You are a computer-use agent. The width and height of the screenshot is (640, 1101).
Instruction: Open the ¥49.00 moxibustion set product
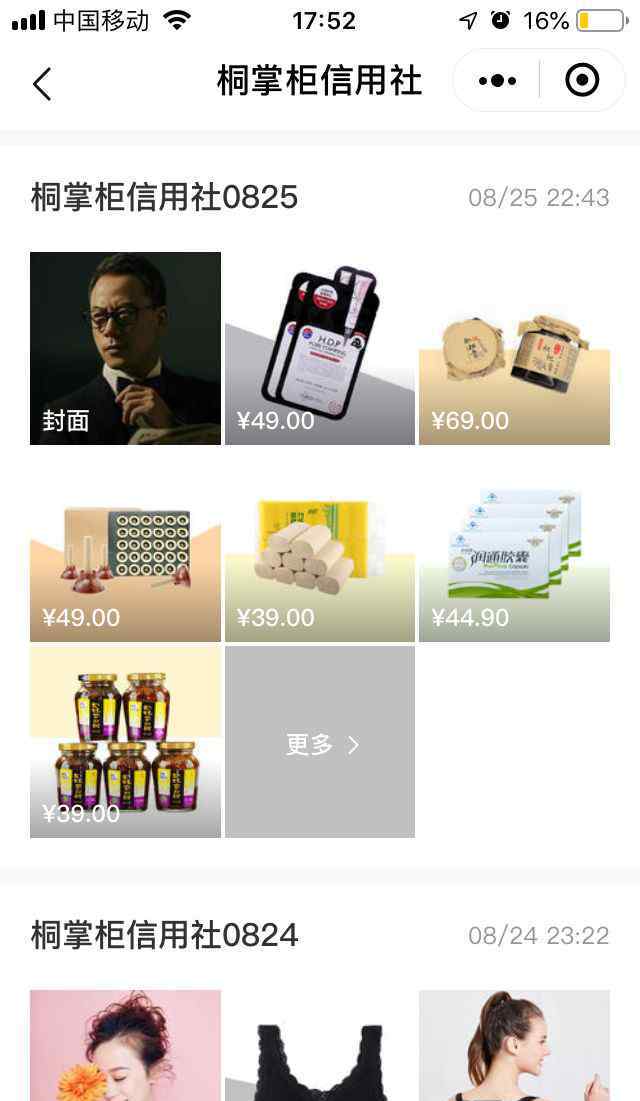(125, 546)
